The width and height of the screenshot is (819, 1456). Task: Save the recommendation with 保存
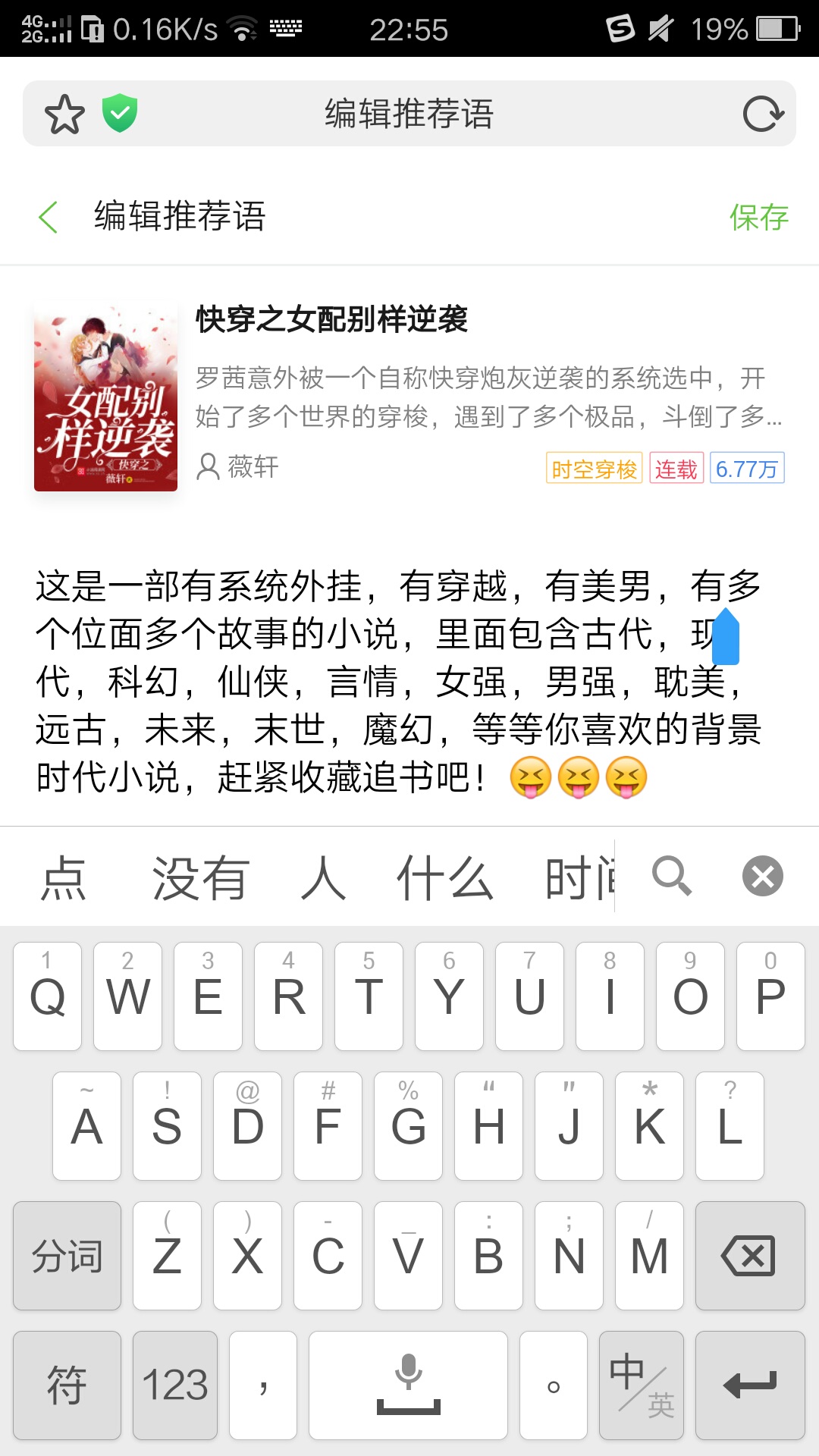pyautogui.click(x=759, y=217)
